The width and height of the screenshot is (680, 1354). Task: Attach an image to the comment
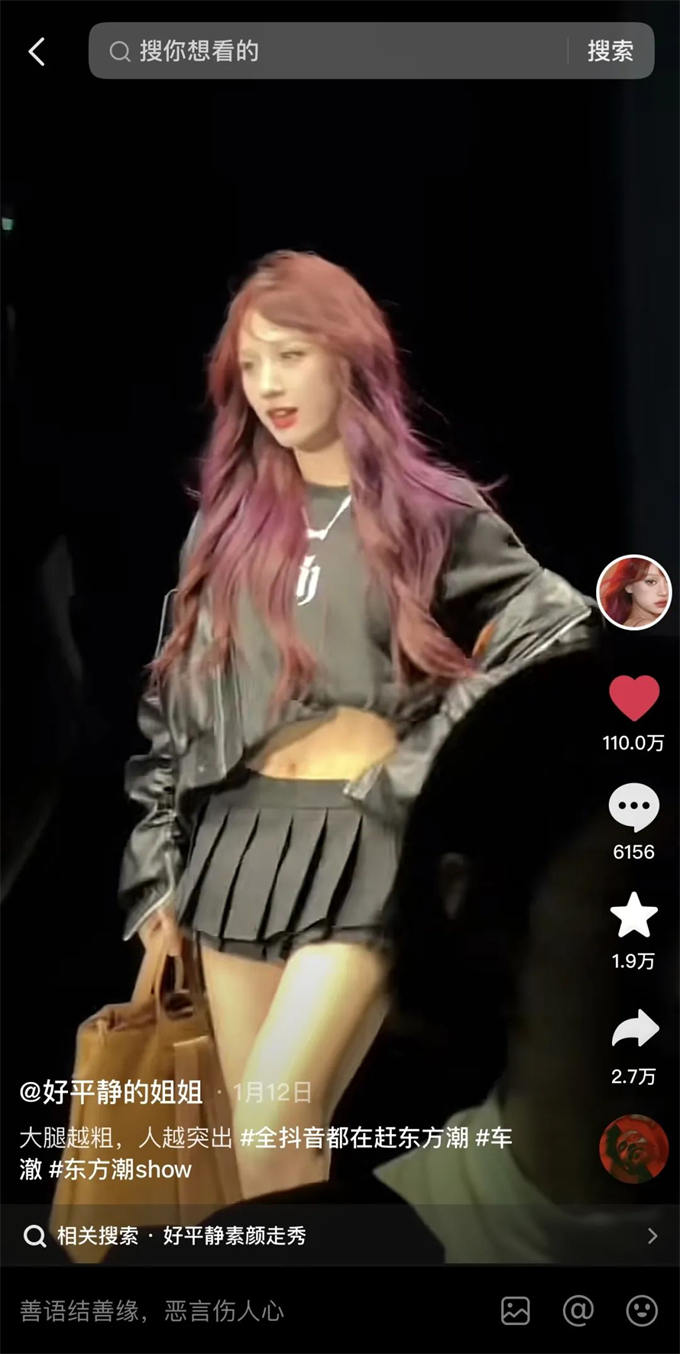pos(516,1310)
